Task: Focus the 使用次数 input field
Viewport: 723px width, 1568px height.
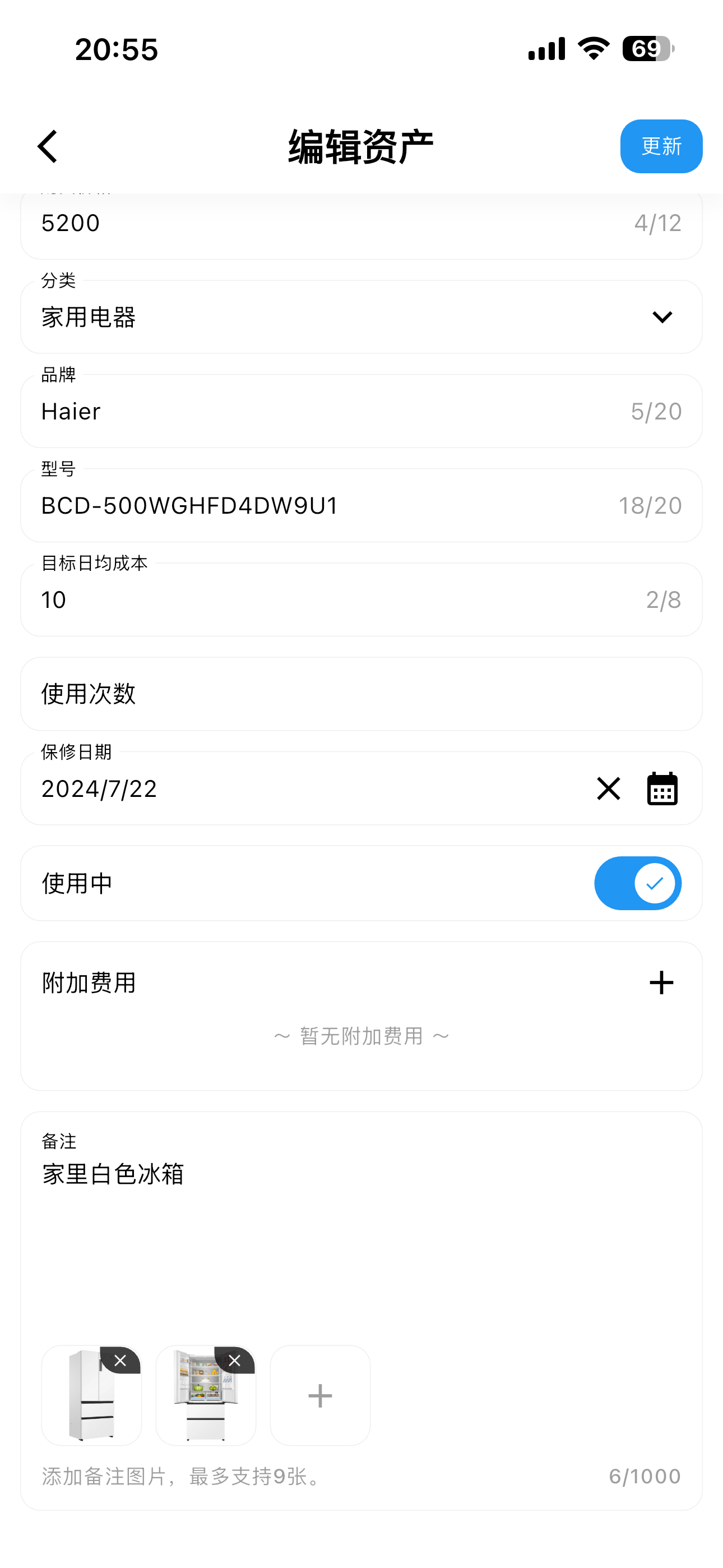Action: (361, 694)
